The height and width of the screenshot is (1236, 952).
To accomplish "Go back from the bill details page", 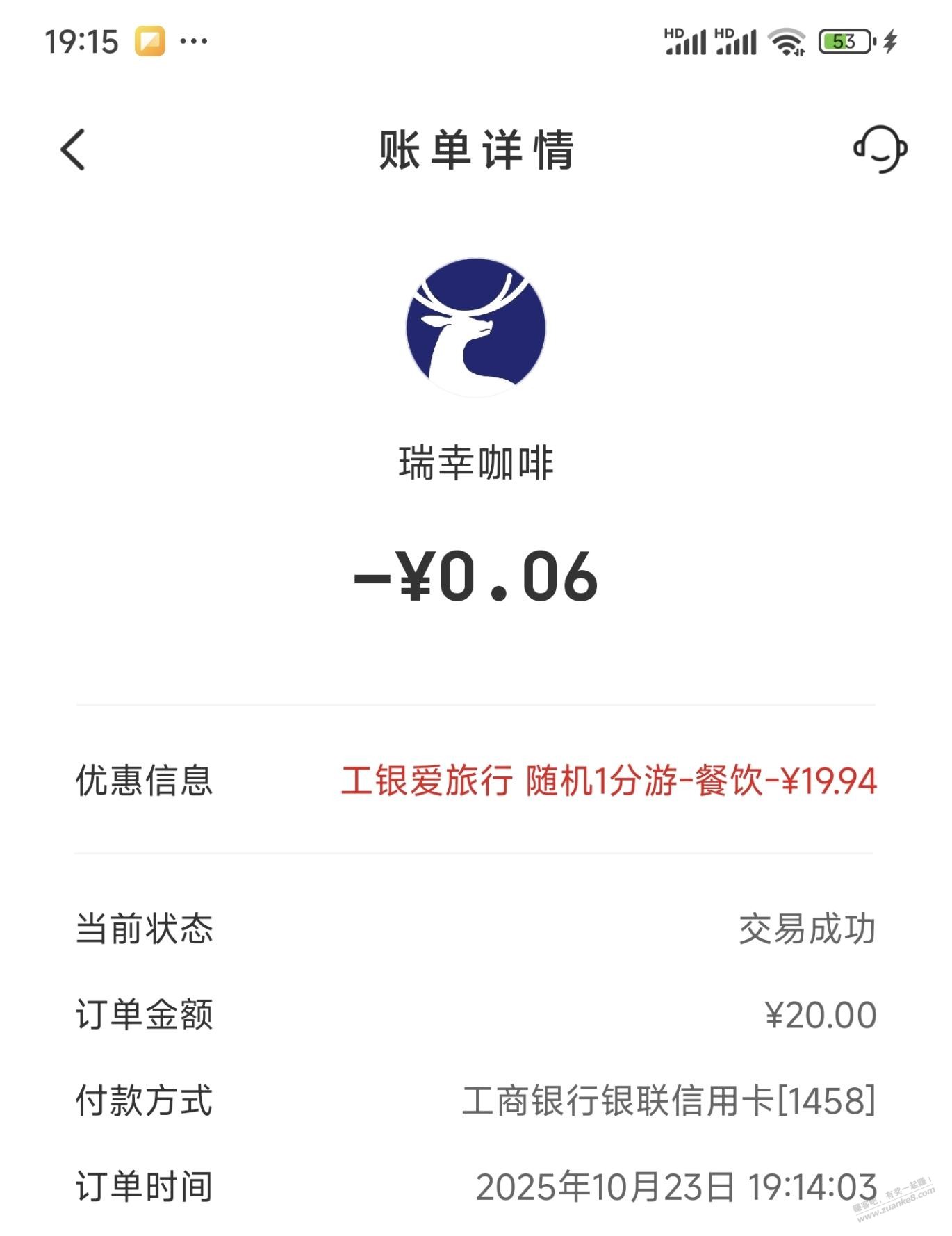I will 73,149.
